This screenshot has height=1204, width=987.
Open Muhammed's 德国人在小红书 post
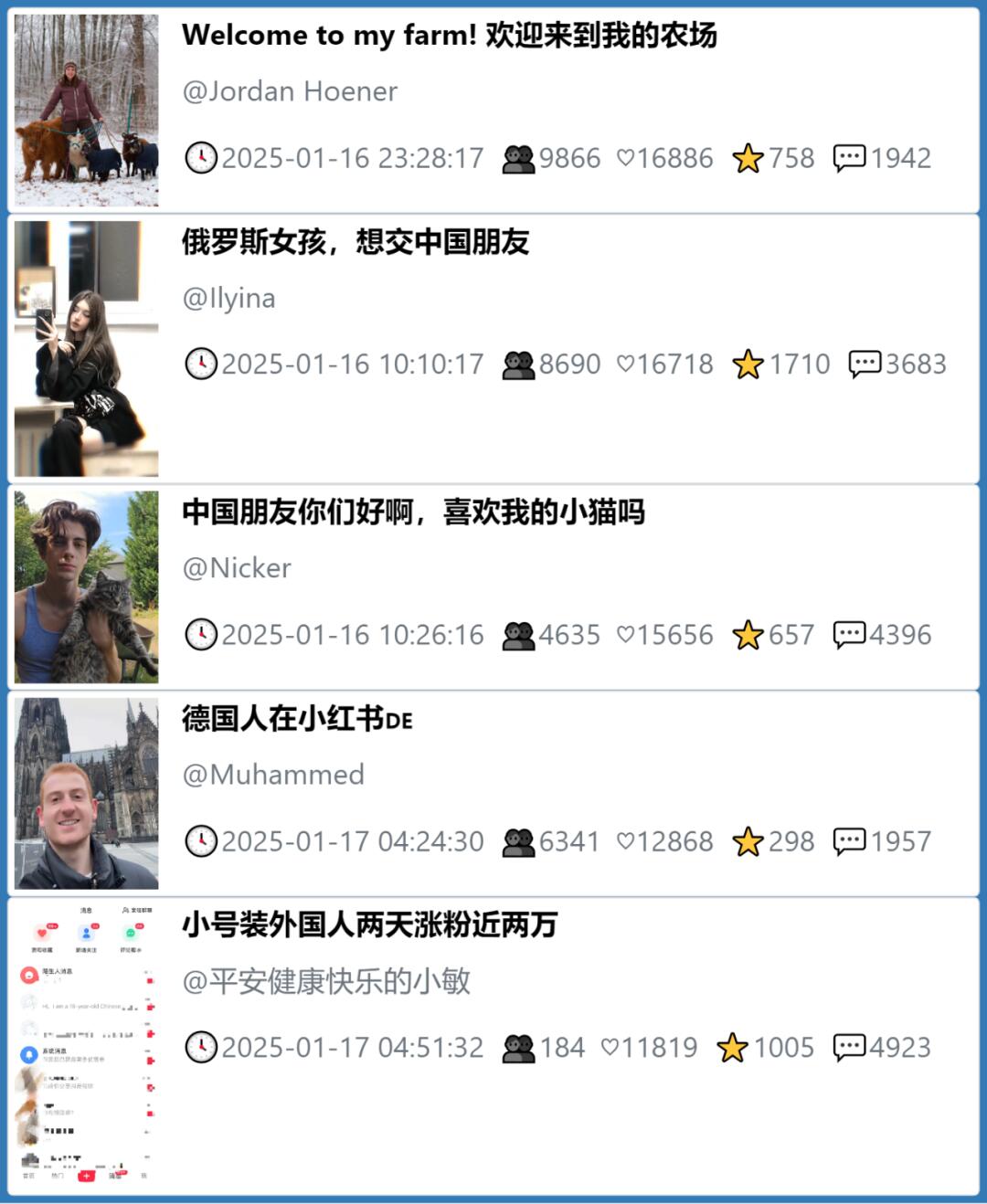coord(297,720)
